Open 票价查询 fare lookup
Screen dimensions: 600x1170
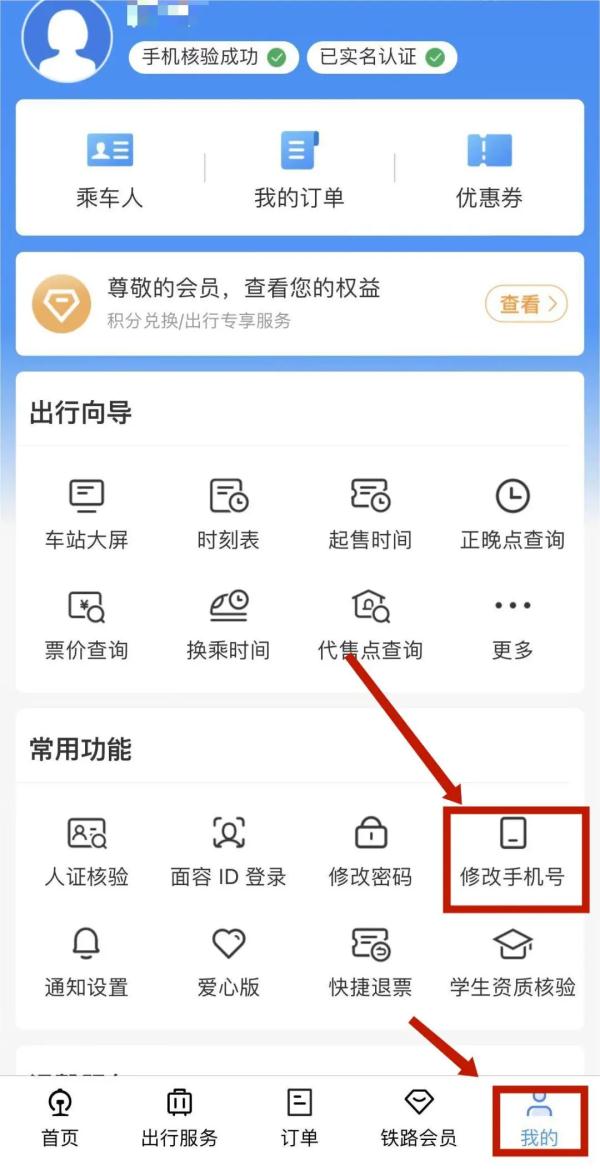coord(86,625)
